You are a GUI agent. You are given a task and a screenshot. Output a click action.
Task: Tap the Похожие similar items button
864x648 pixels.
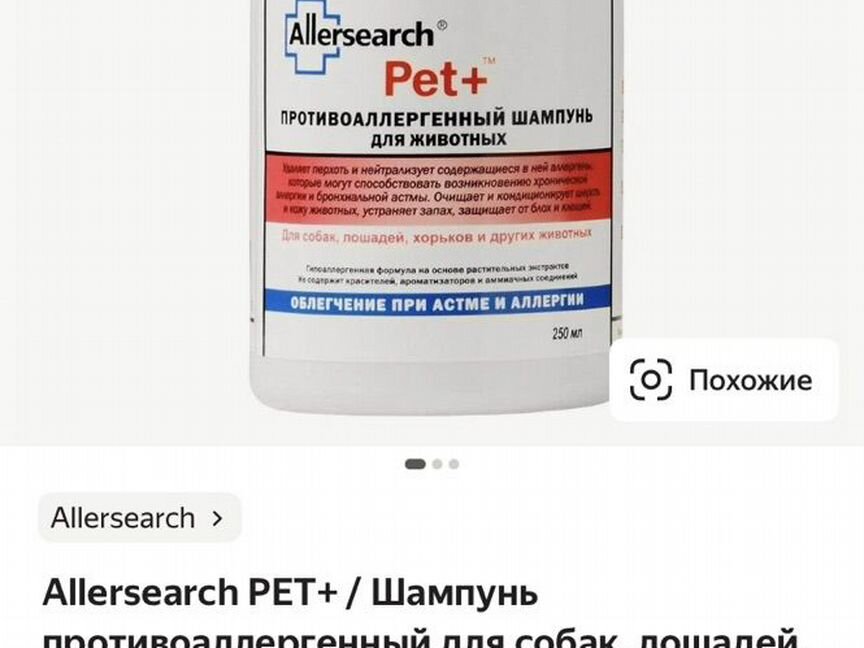724,380
